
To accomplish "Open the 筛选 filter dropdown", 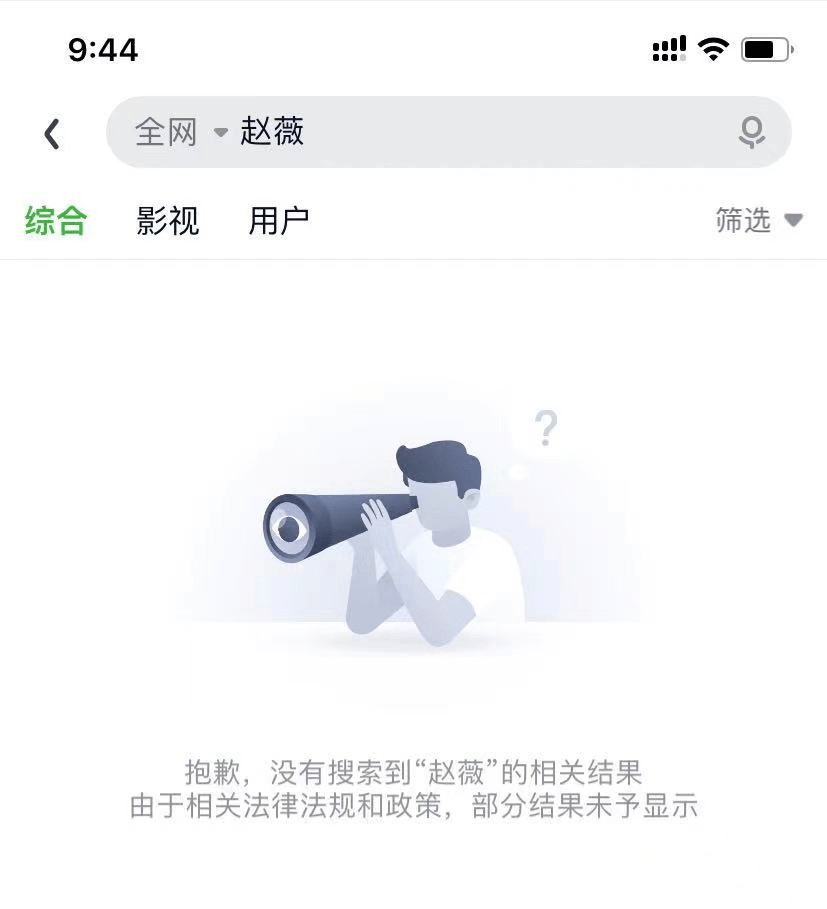I will (x=758, y=220).
